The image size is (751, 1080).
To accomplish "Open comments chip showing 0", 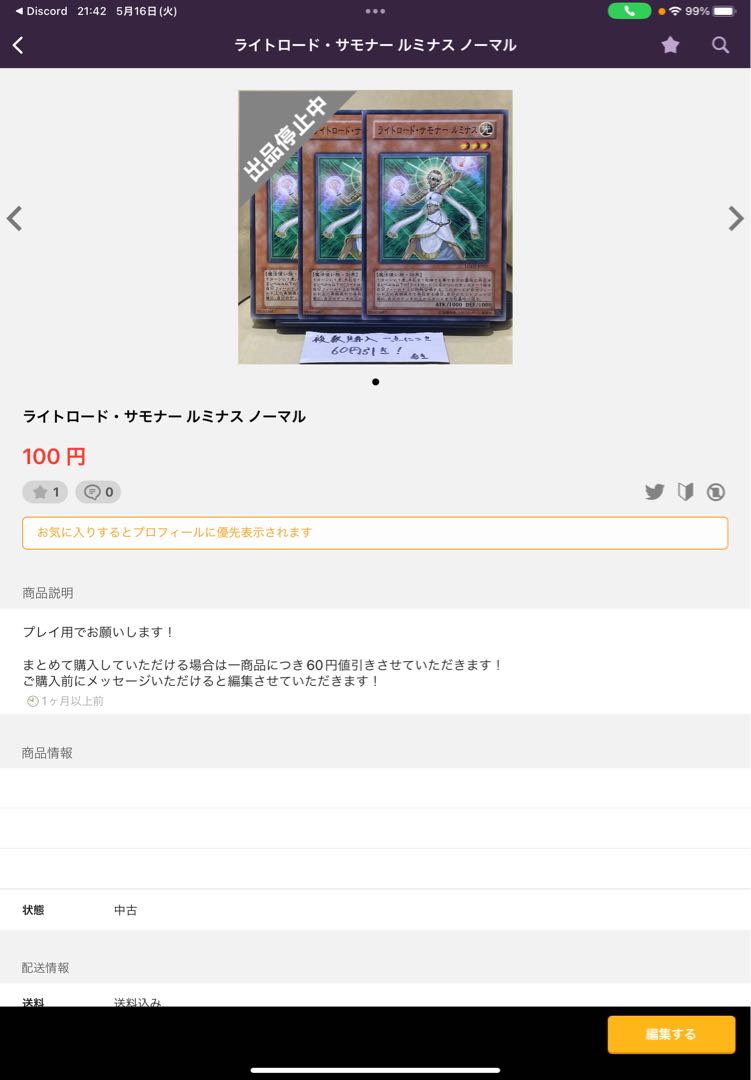I will point(98,492).
